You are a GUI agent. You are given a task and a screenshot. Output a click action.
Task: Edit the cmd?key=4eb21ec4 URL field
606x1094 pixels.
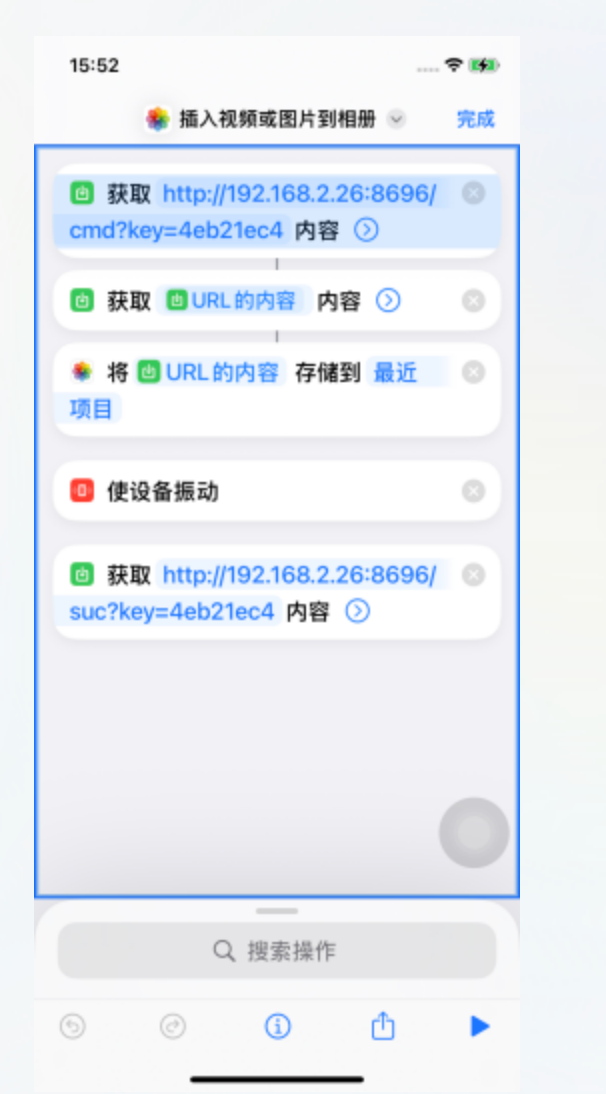[177, 231]
